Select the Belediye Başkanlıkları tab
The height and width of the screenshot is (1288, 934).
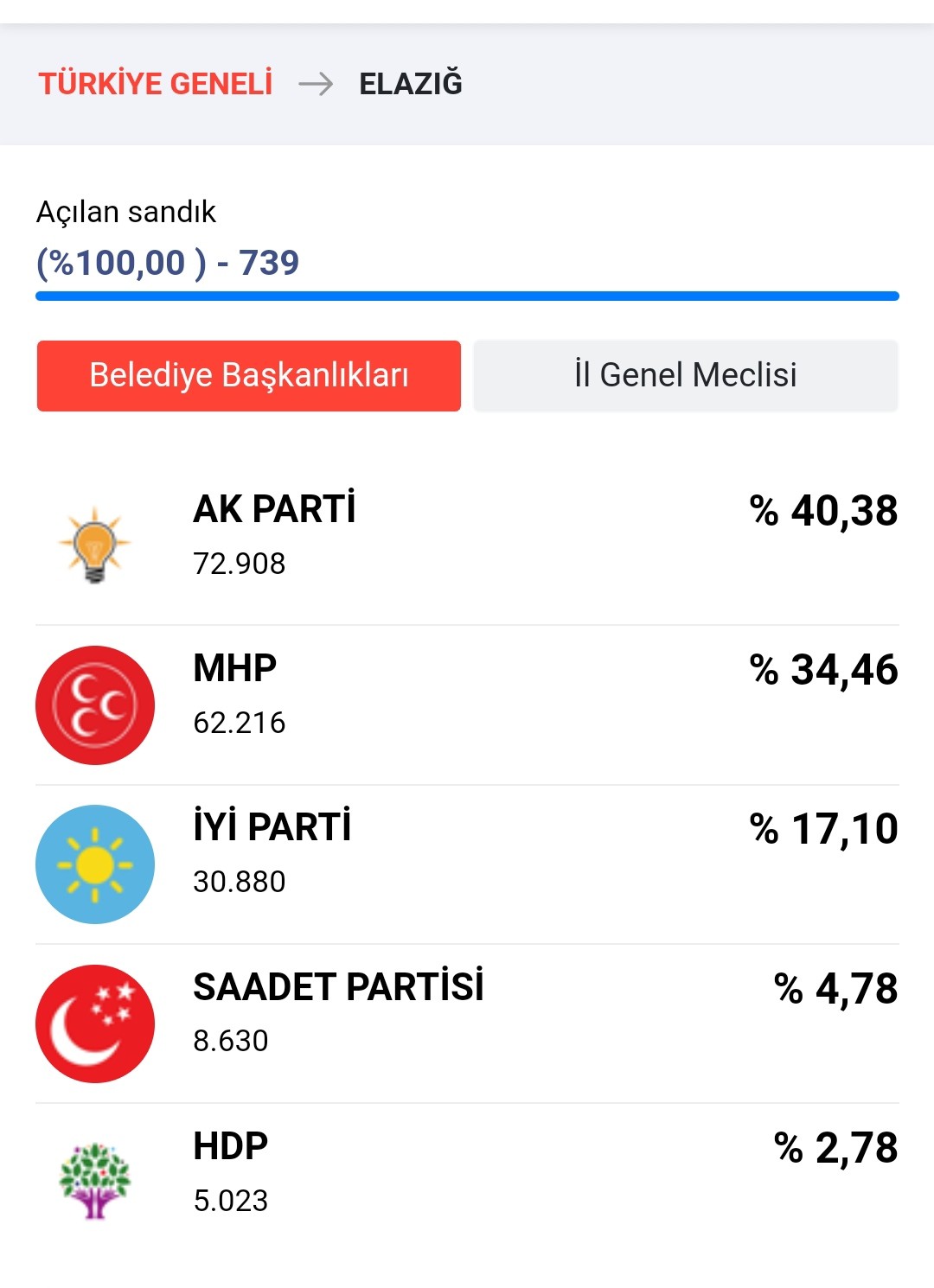coord(249,376)
